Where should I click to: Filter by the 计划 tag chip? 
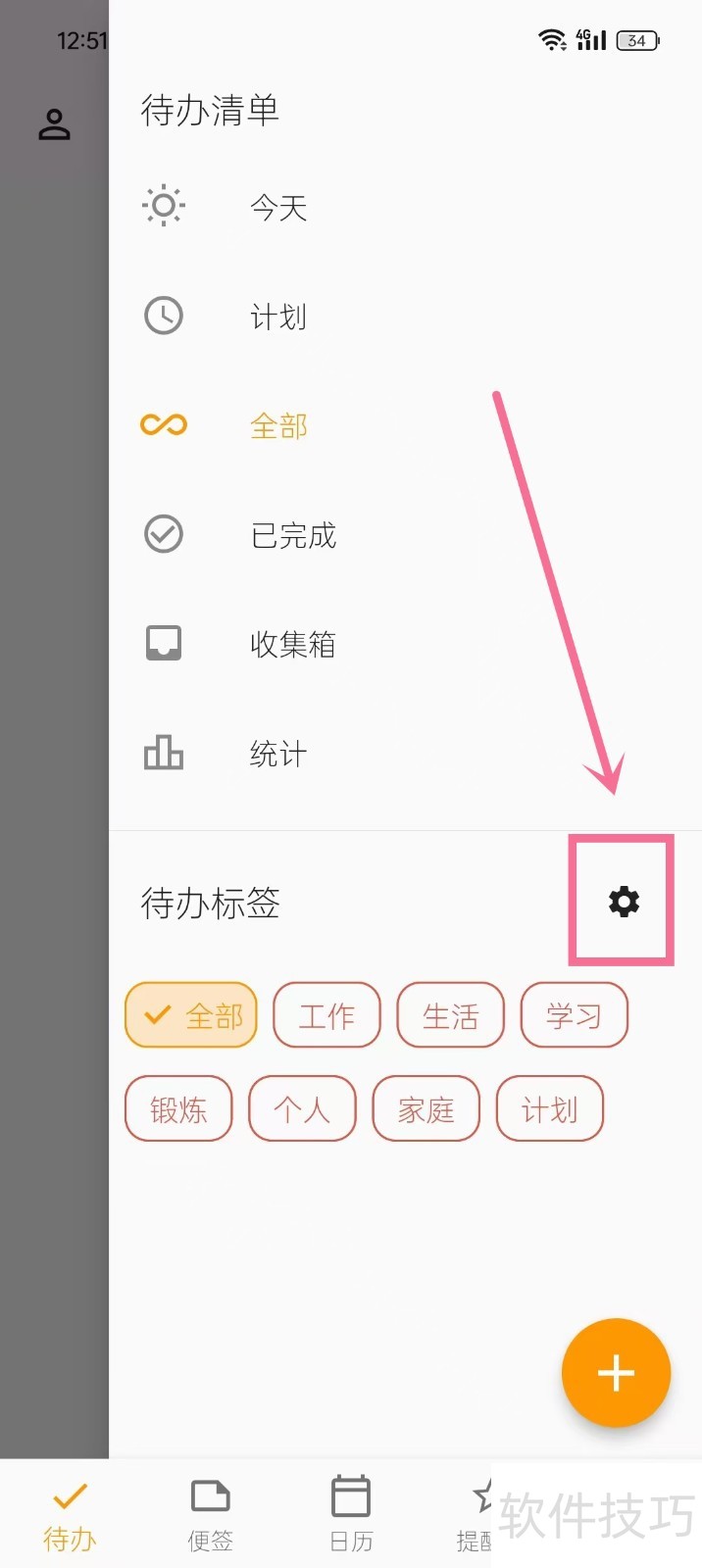tap(549, 1109)
